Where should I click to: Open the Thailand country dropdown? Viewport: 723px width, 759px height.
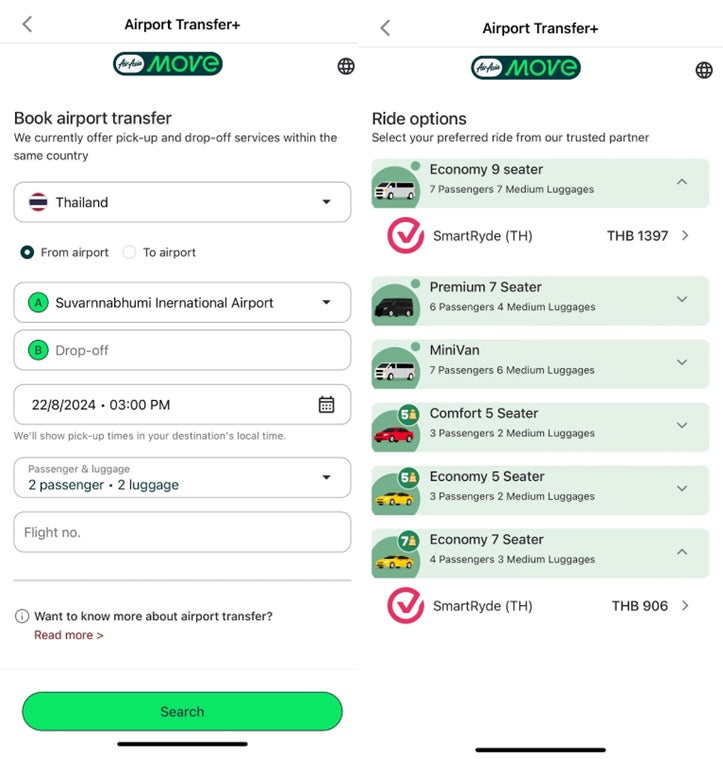182,202
